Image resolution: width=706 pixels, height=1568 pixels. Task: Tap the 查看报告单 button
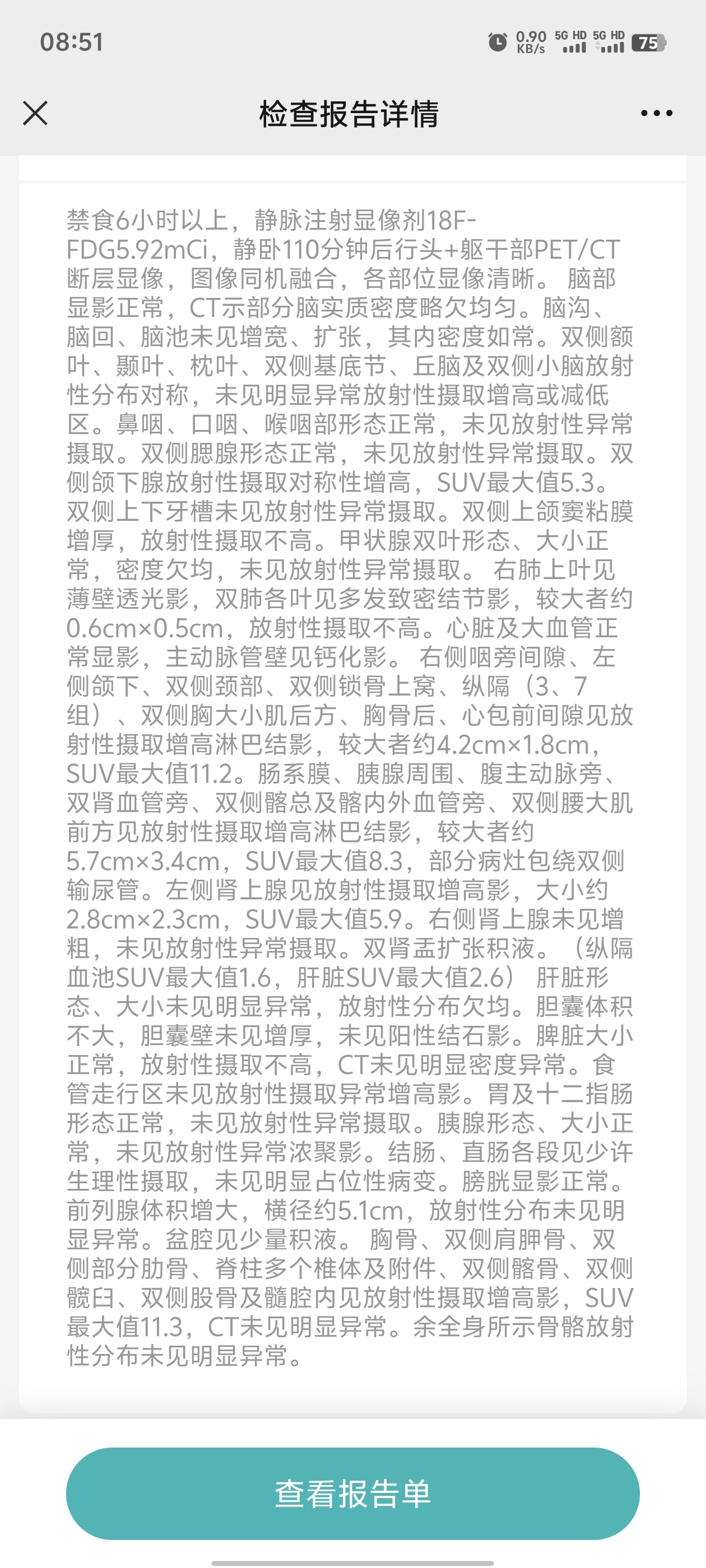tap(352, 1494)
